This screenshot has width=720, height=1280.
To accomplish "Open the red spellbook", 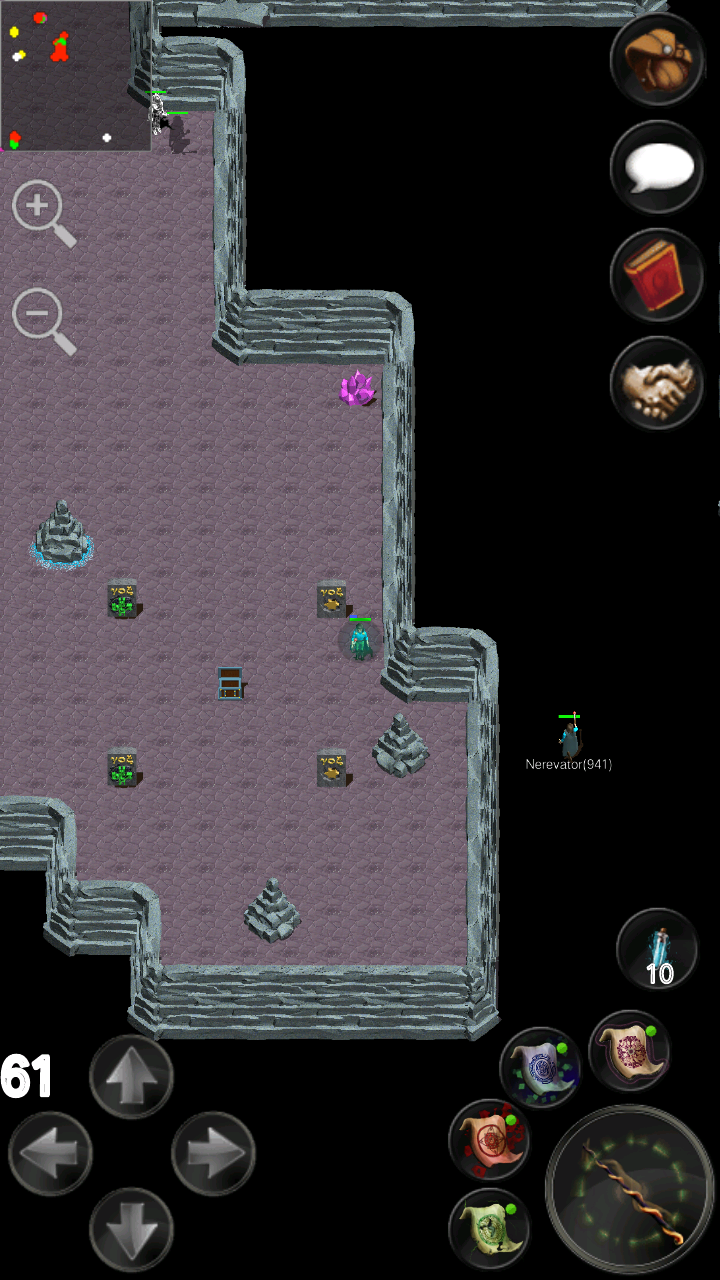I will pyautogui.click(x=657, y=275).
